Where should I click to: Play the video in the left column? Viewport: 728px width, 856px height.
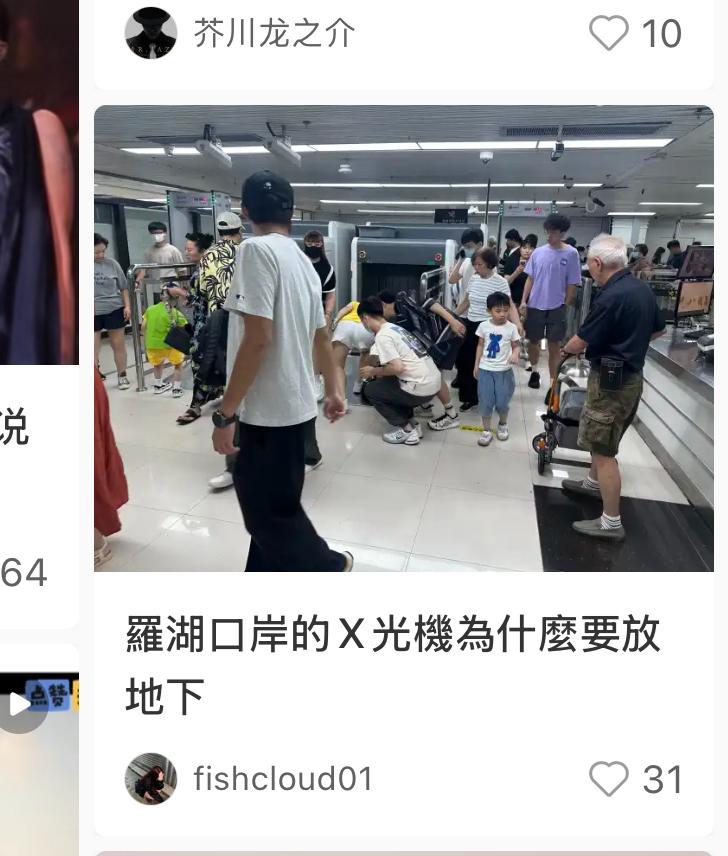pyautogui.click(x=20, y=704)
